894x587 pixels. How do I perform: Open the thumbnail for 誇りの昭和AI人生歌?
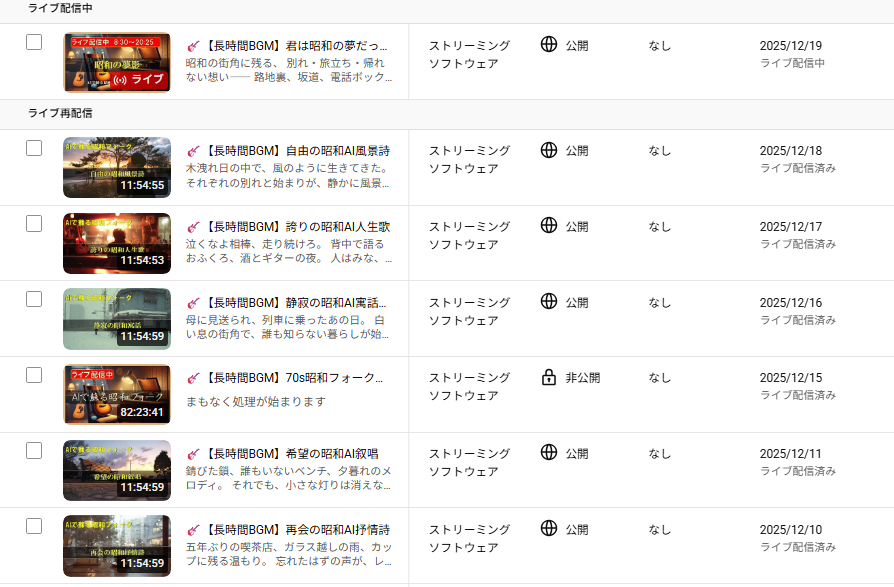(117, 243)
